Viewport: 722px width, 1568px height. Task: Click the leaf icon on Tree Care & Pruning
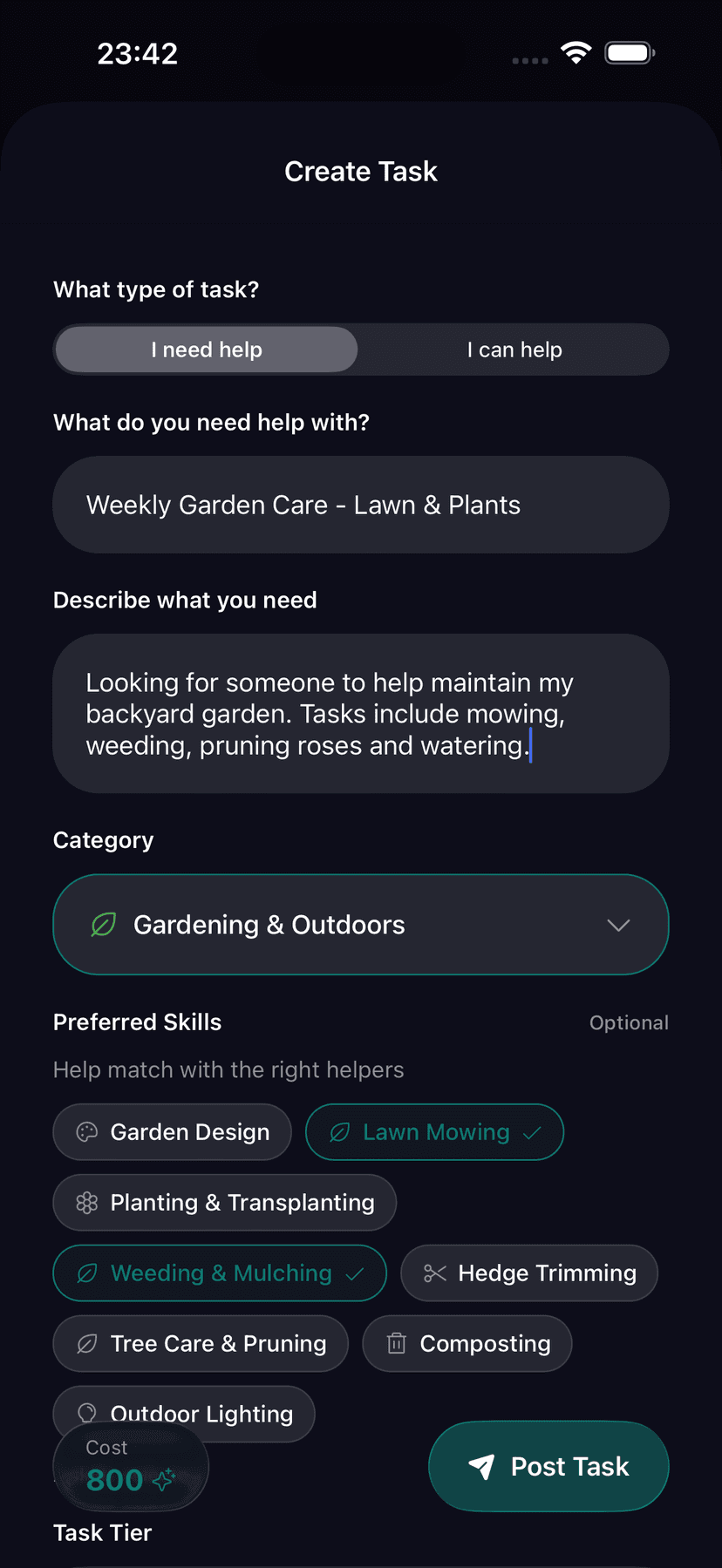tap(86, 1343)
